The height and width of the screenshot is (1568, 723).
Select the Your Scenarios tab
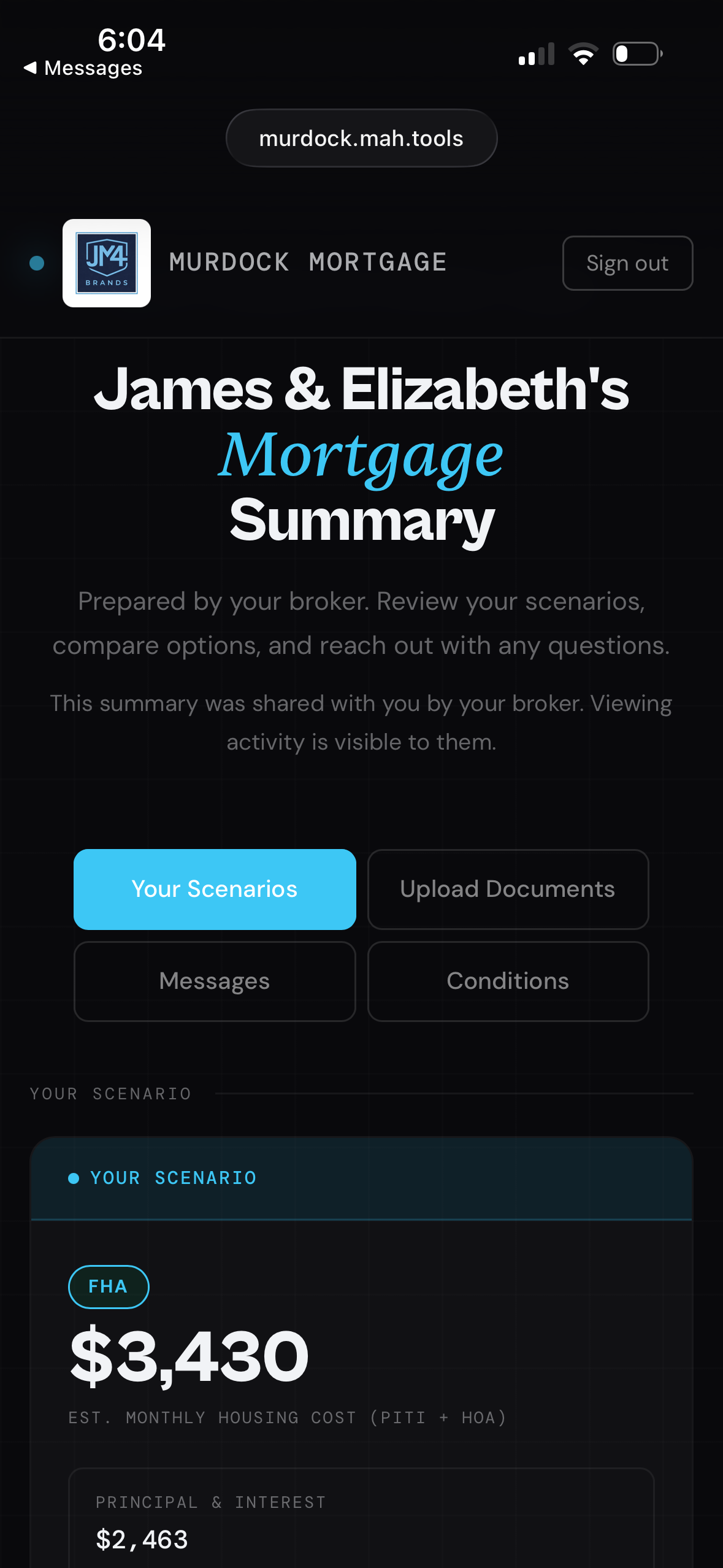(214, 889)
